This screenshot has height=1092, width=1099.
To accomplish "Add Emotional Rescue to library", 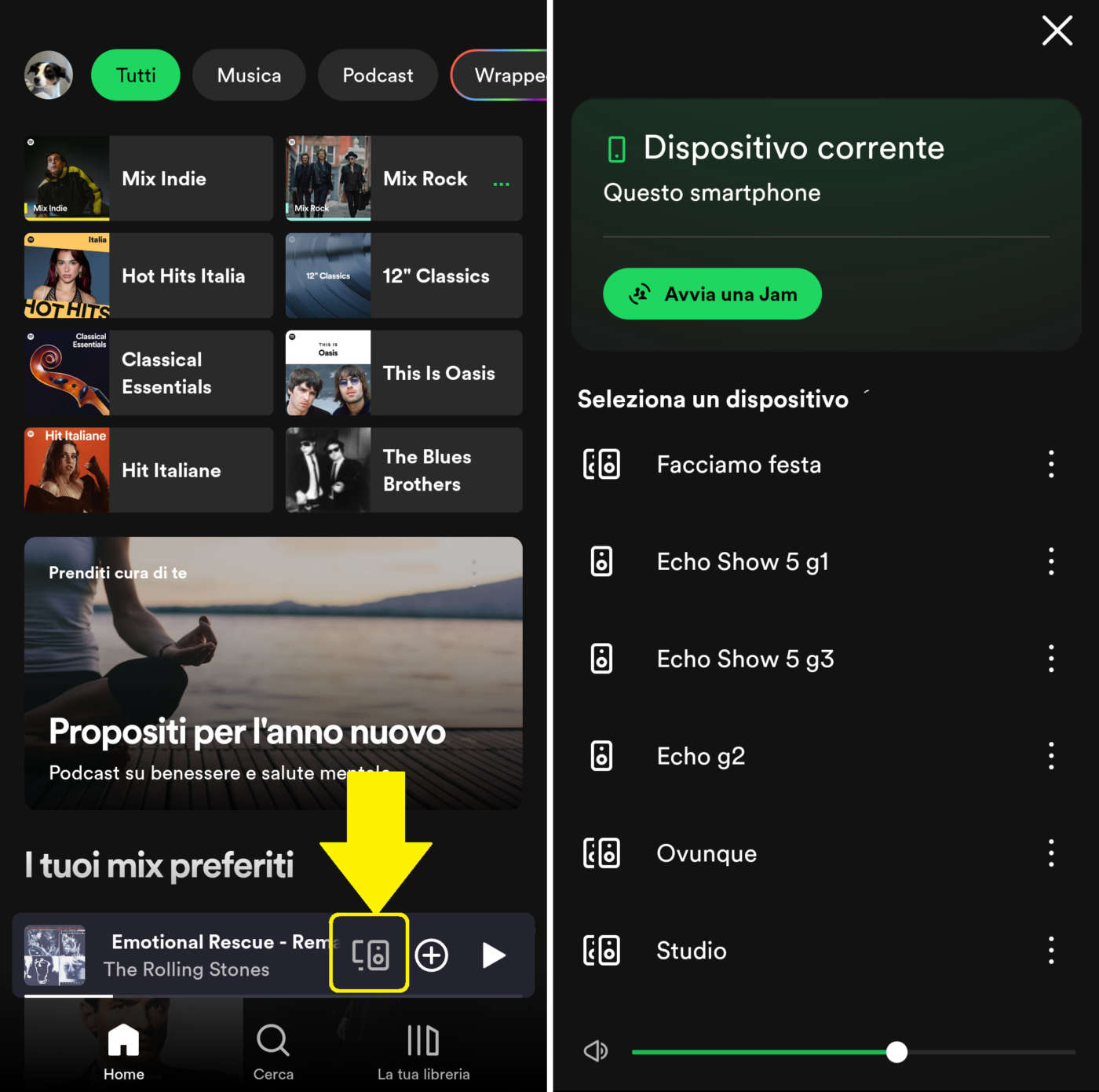I will [x=431, y=955].
